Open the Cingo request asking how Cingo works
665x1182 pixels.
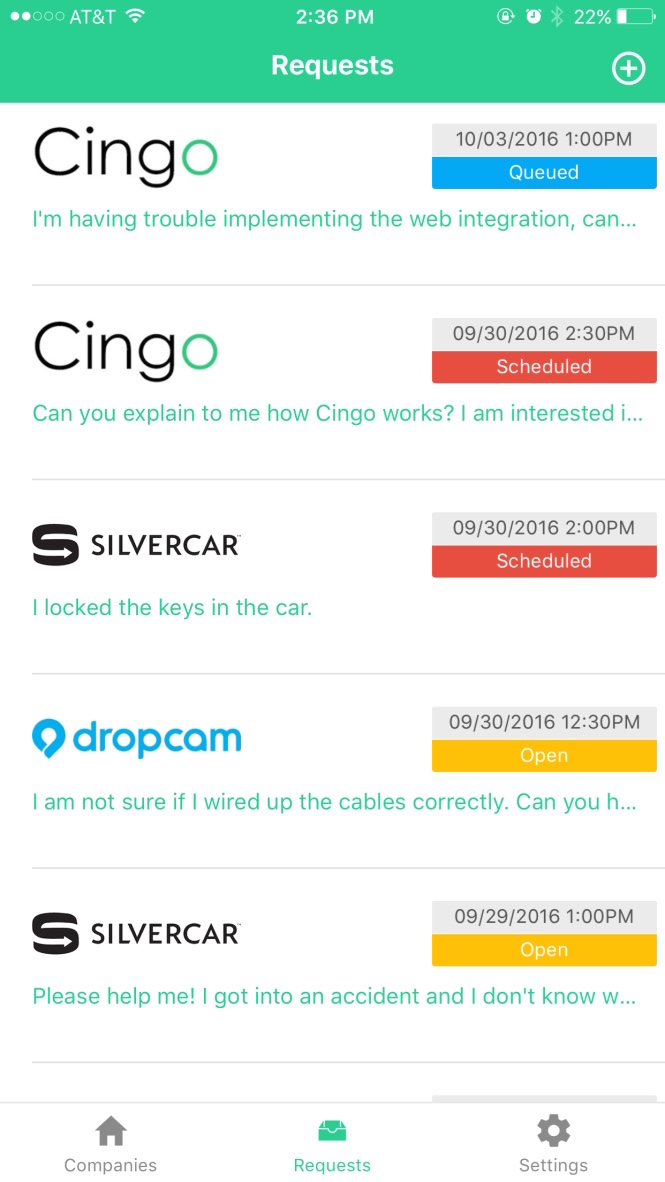click(x=332, y=382)
